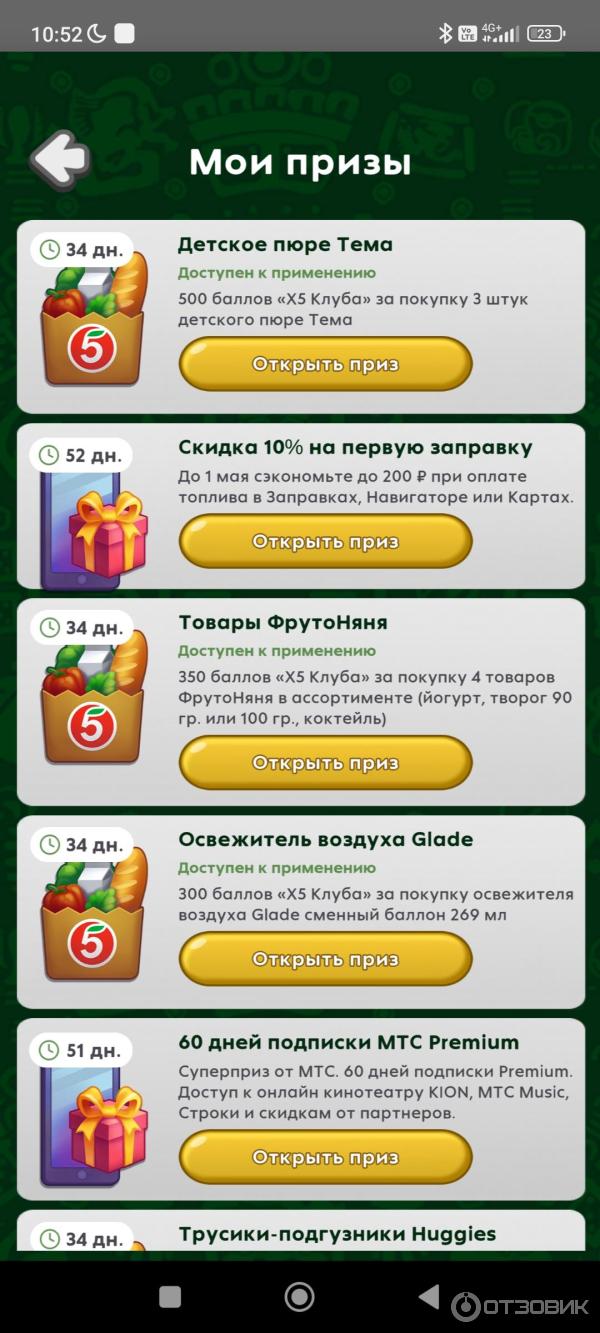
Task: Open the Трусики-подгузники Huggies prize card
Action: pos(336,1234)
